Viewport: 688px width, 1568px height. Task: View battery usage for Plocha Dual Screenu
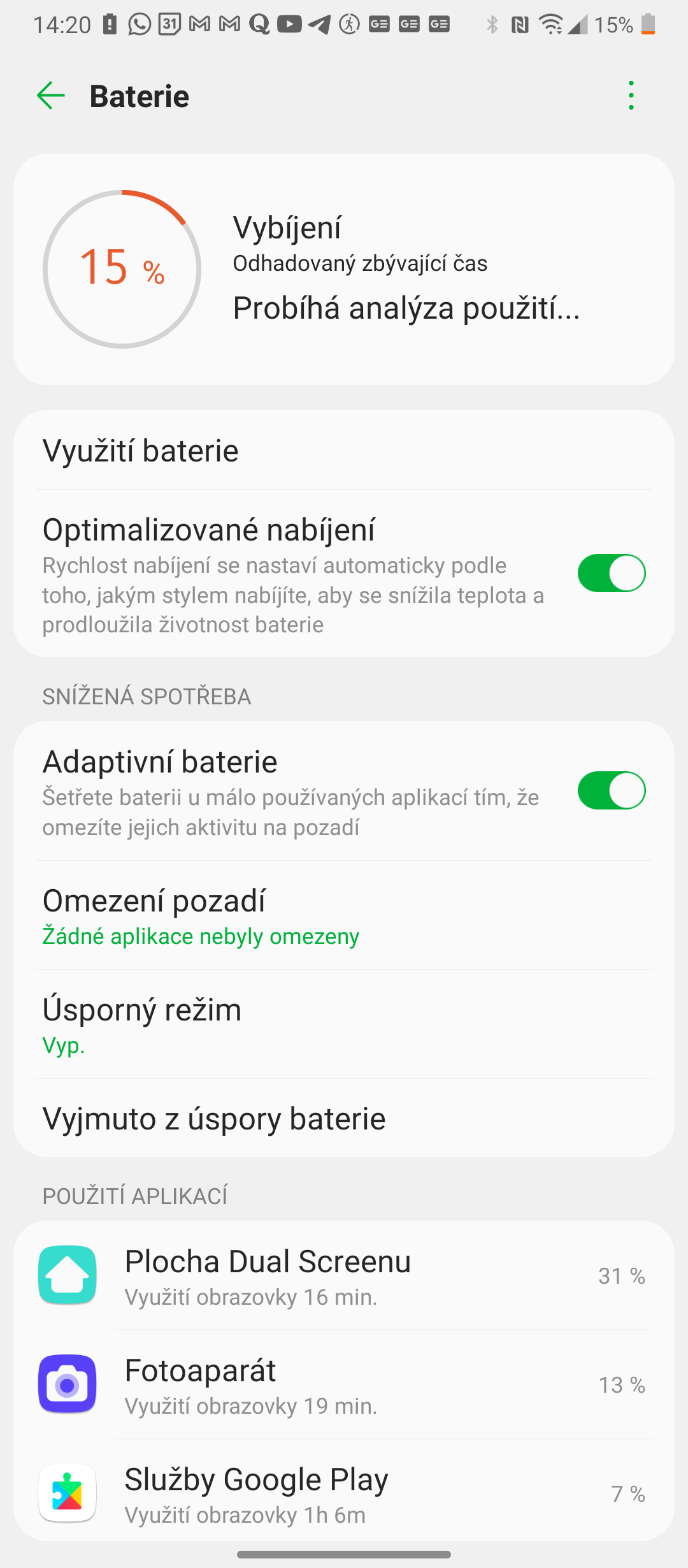(x=344, y=1276)
